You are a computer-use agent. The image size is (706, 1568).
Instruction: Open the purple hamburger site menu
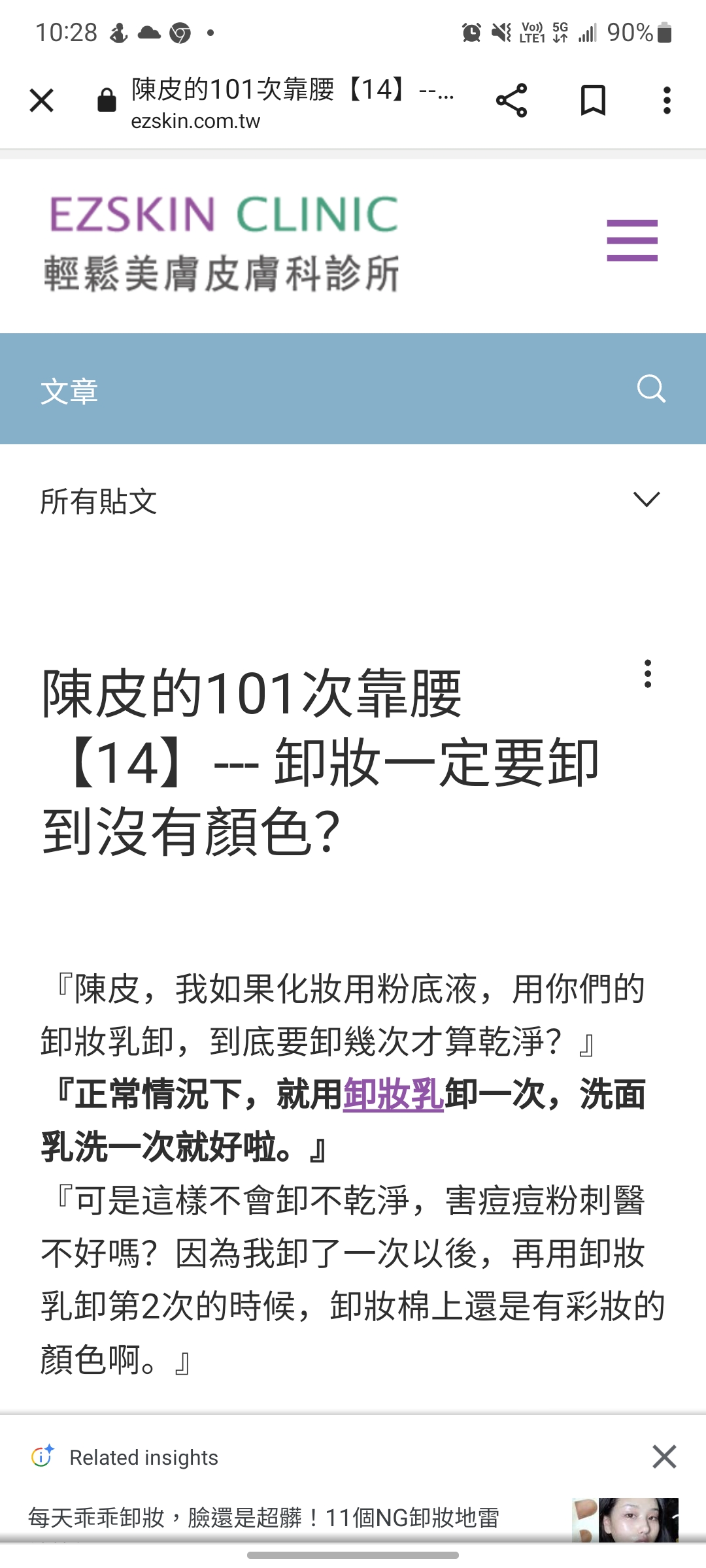point(631,241)
